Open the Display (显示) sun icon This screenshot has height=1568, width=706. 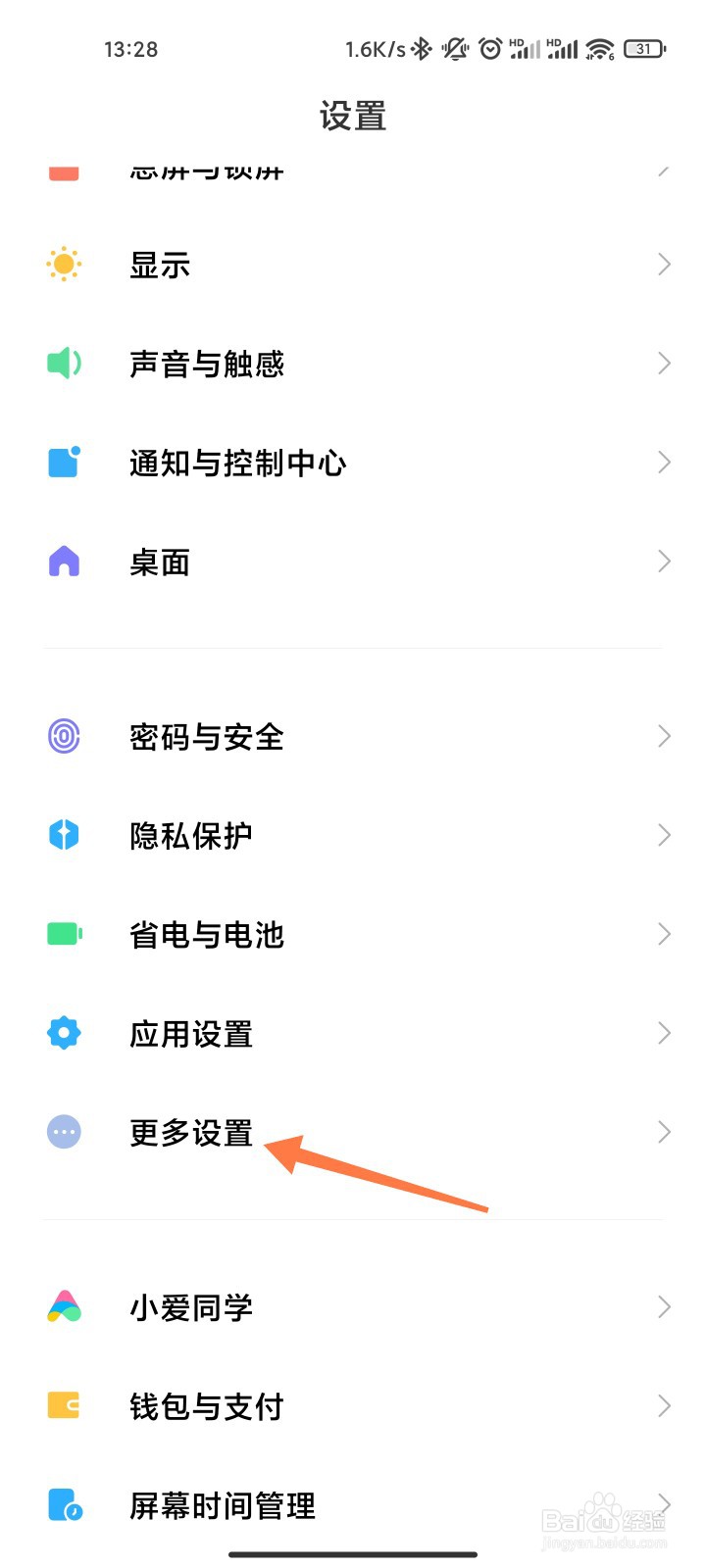[63, 265]
